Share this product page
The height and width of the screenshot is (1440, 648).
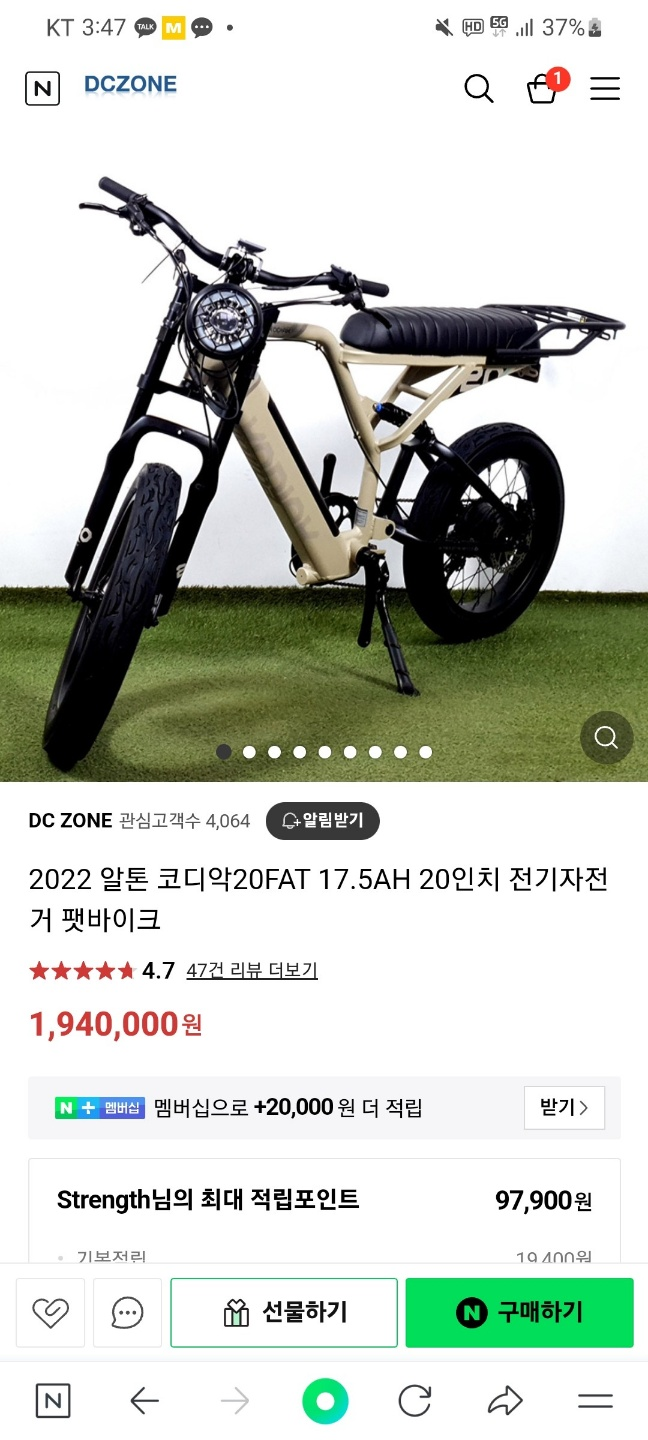(x=505, y=1401)
